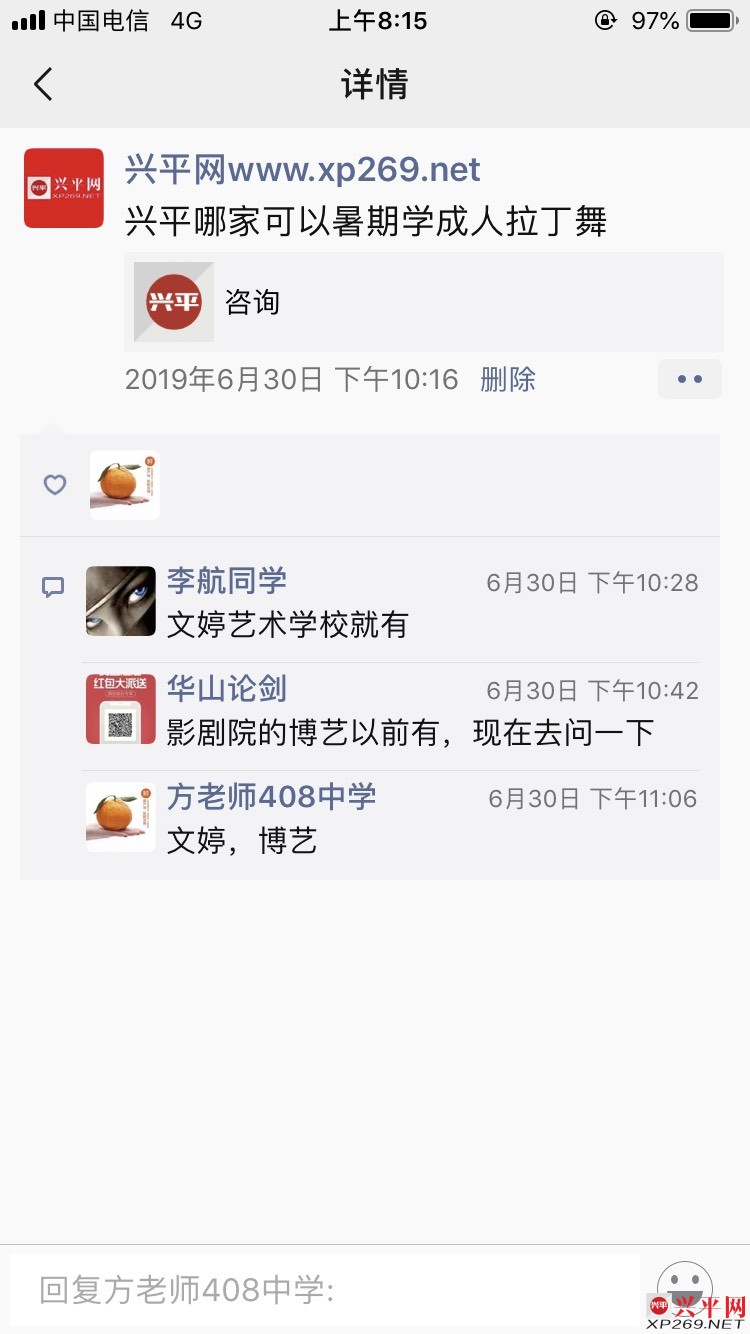
Task: Open the profile of the orange avatar liker
Action: click(125, 485)
